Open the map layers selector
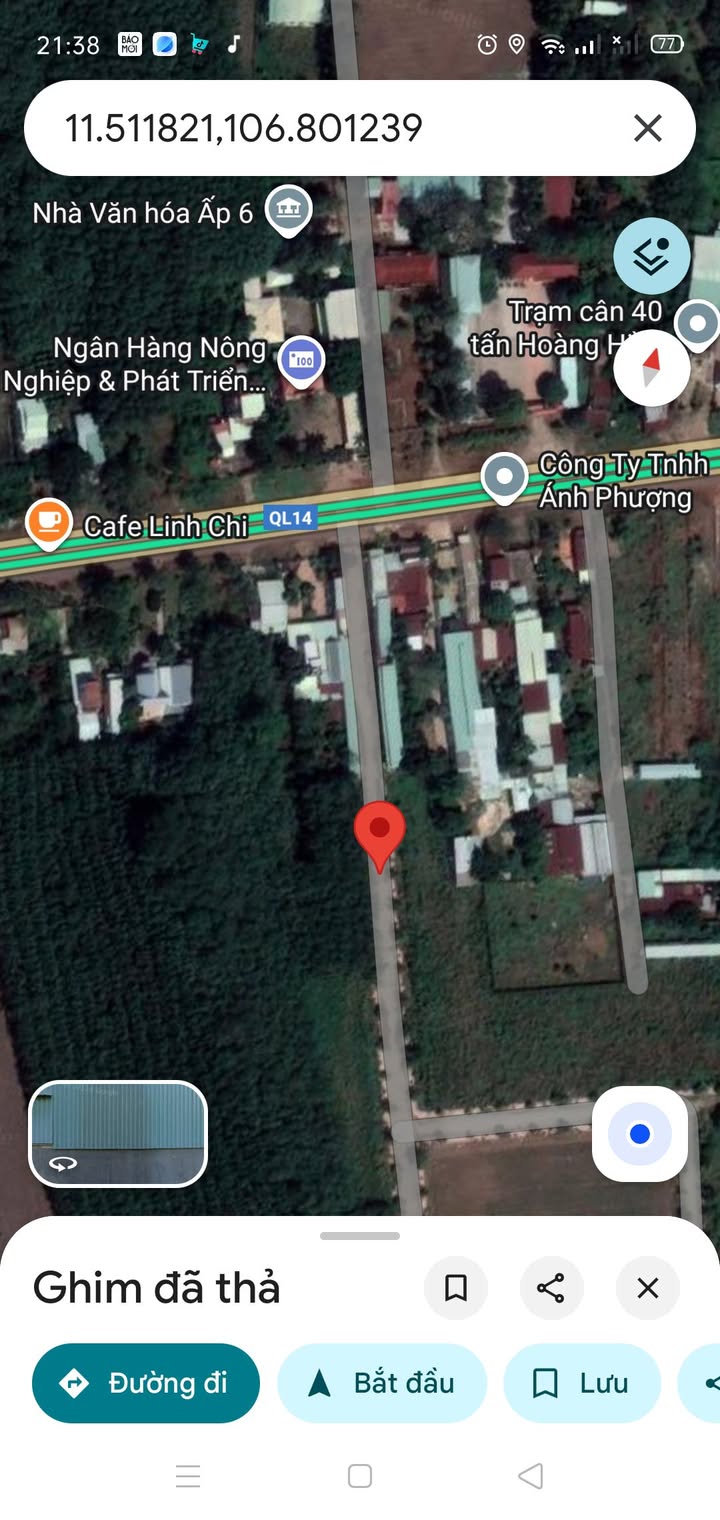 651,256
